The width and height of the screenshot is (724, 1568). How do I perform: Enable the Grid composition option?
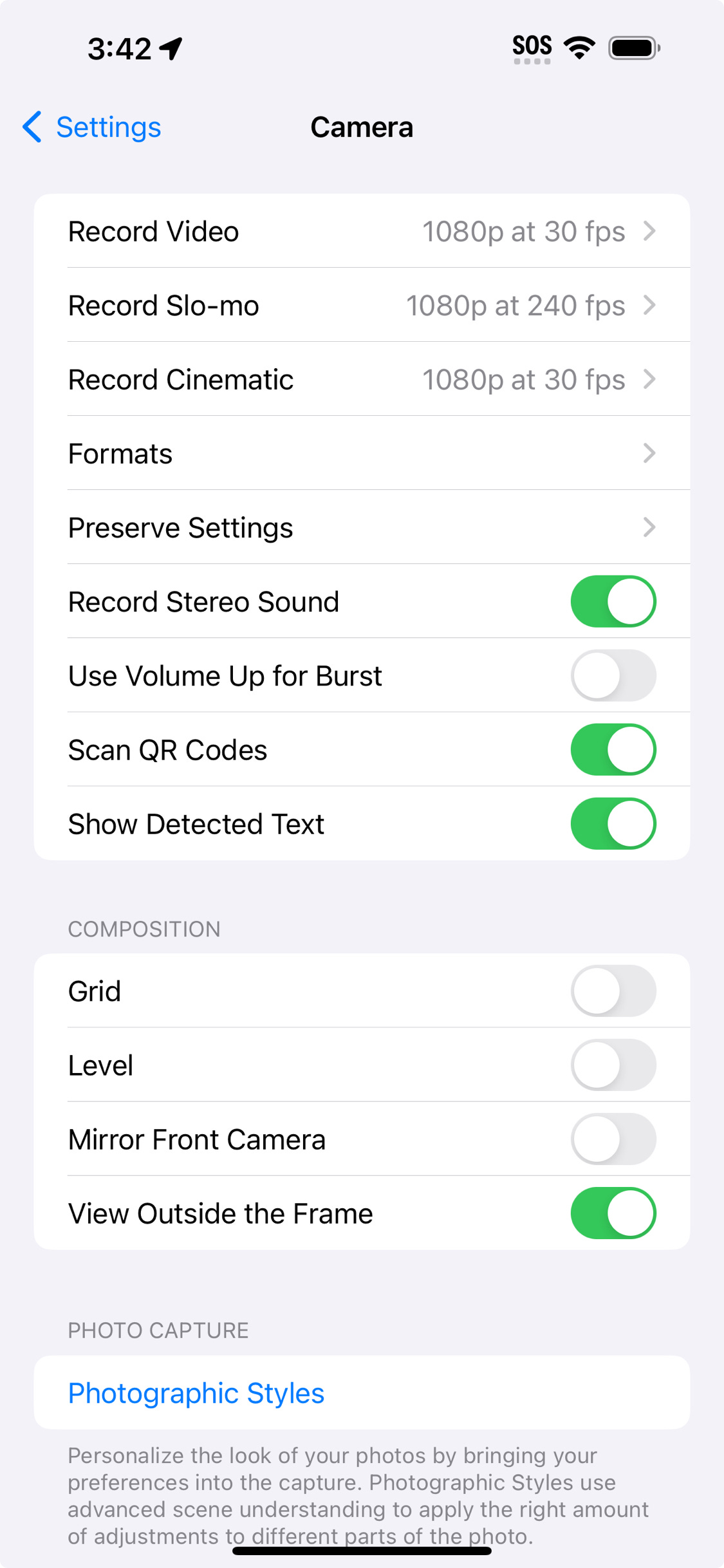click(x=612, y=991)
